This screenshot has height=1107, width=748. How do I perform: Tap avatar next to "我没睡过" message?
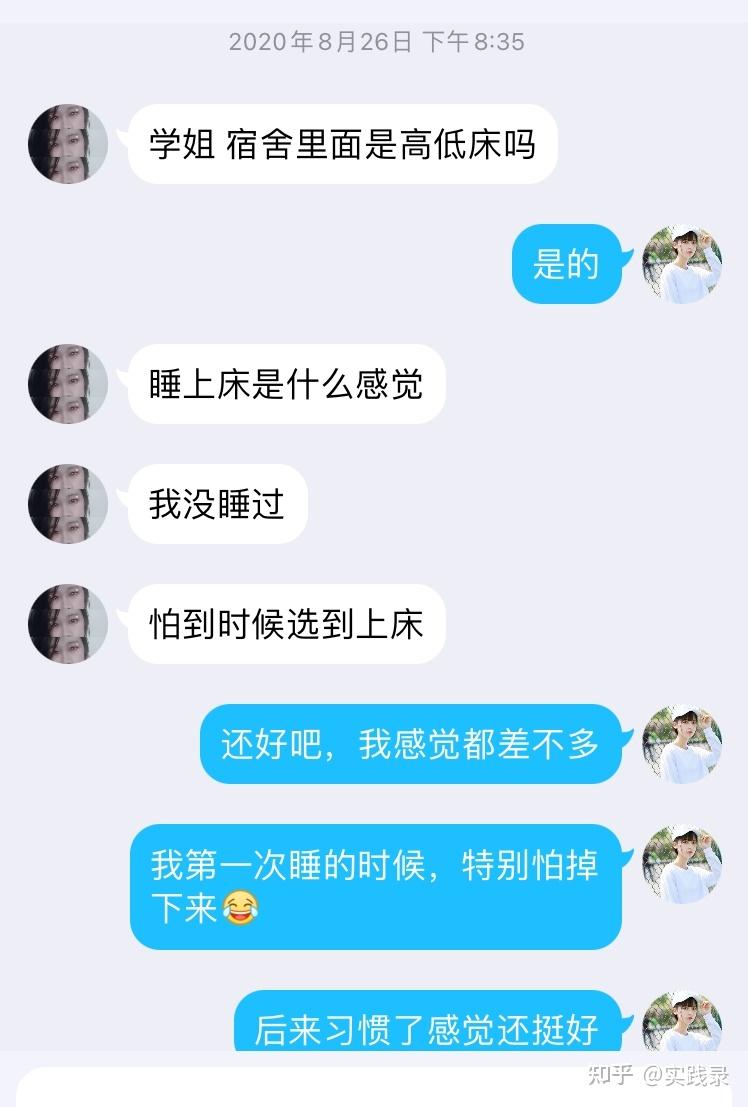68,504
